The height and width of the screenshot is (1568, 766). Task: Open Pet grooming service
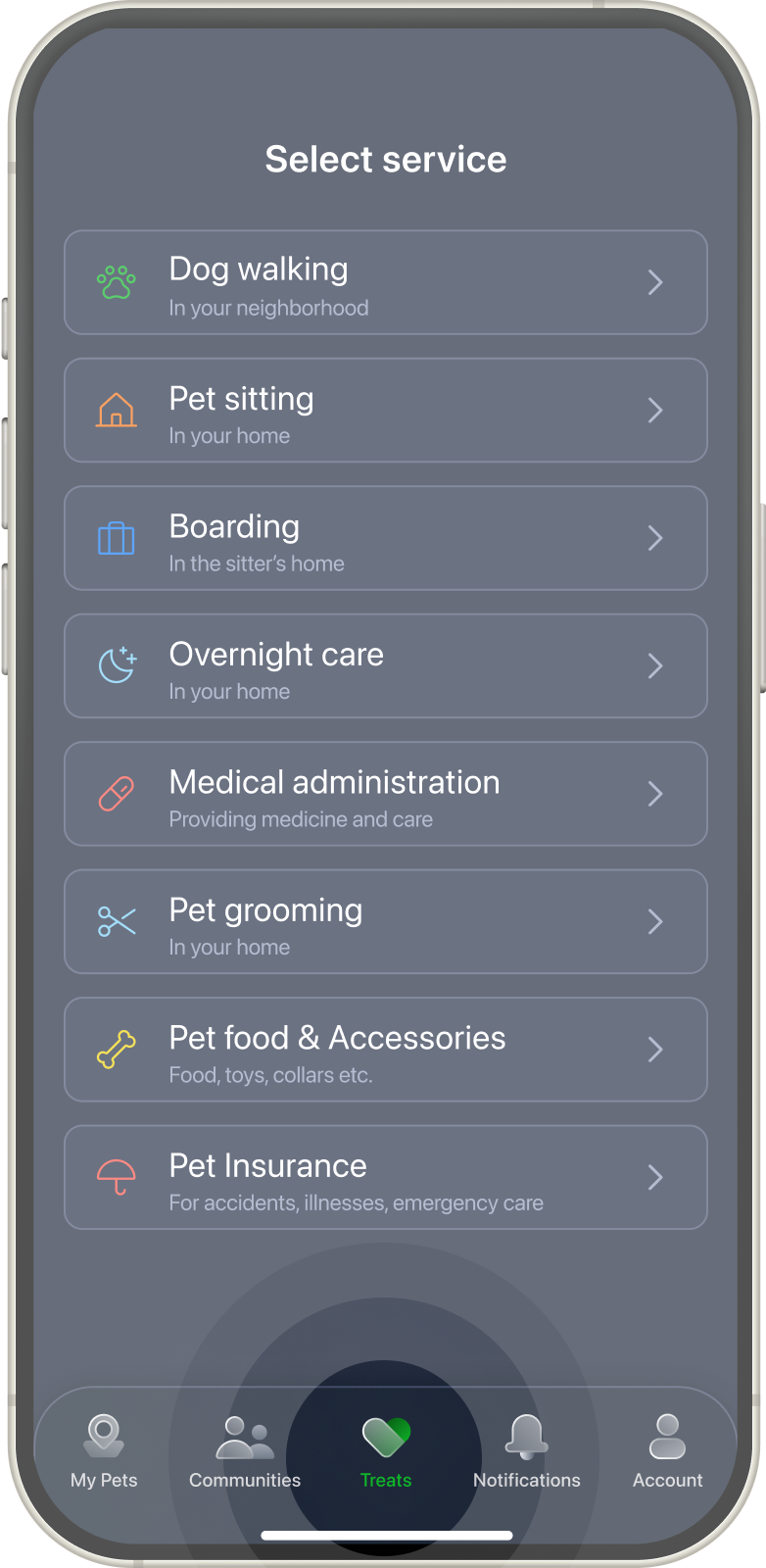385,922
